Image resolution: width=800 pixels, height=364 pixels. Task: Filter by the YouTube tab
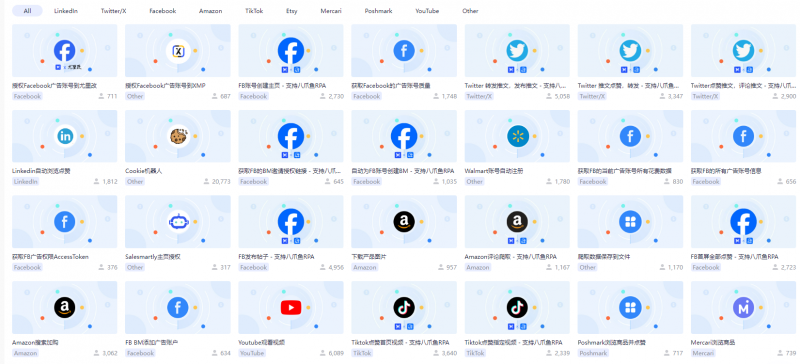(427, 11)
